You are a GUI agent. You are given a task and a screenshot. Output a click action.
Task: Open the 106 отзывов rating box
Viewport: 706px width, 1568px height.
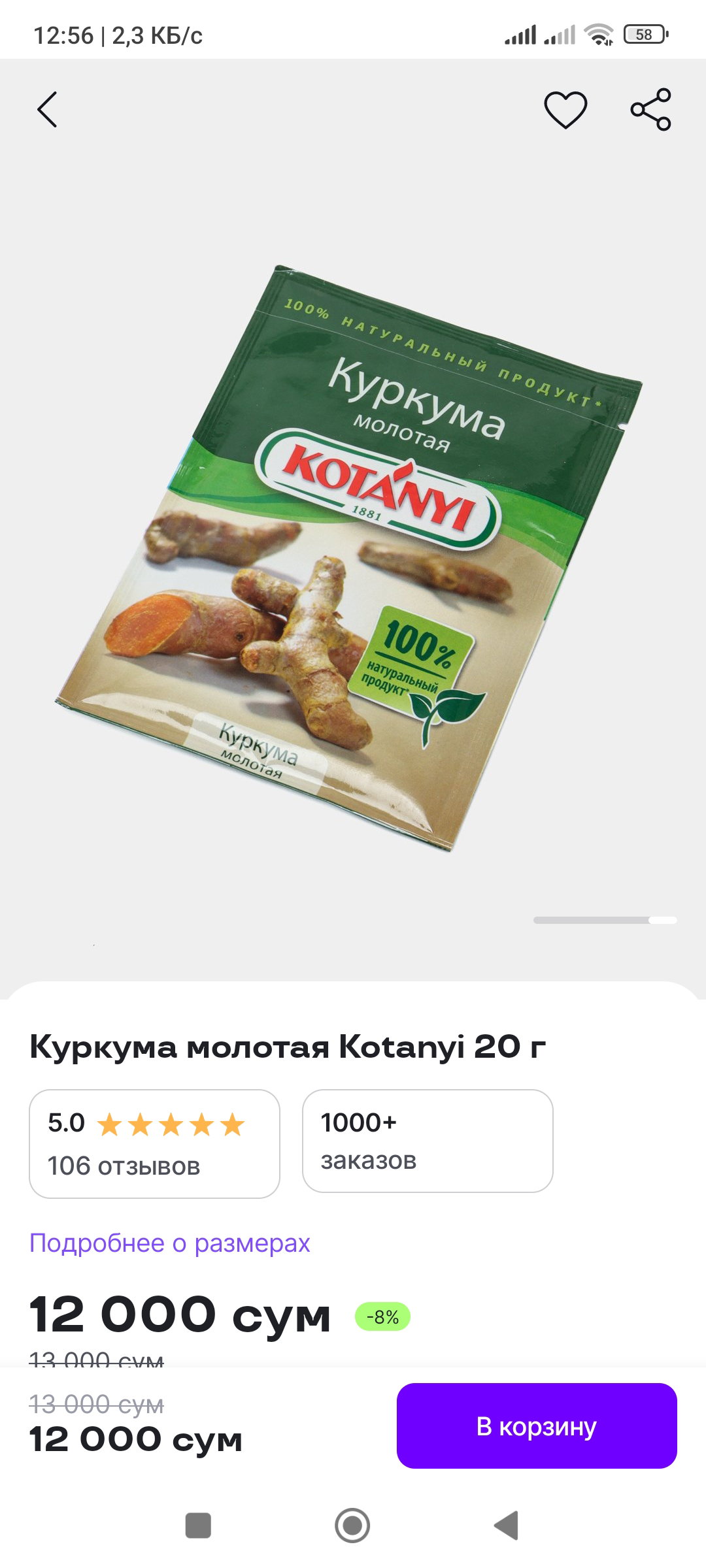[x=154, y=1143]
